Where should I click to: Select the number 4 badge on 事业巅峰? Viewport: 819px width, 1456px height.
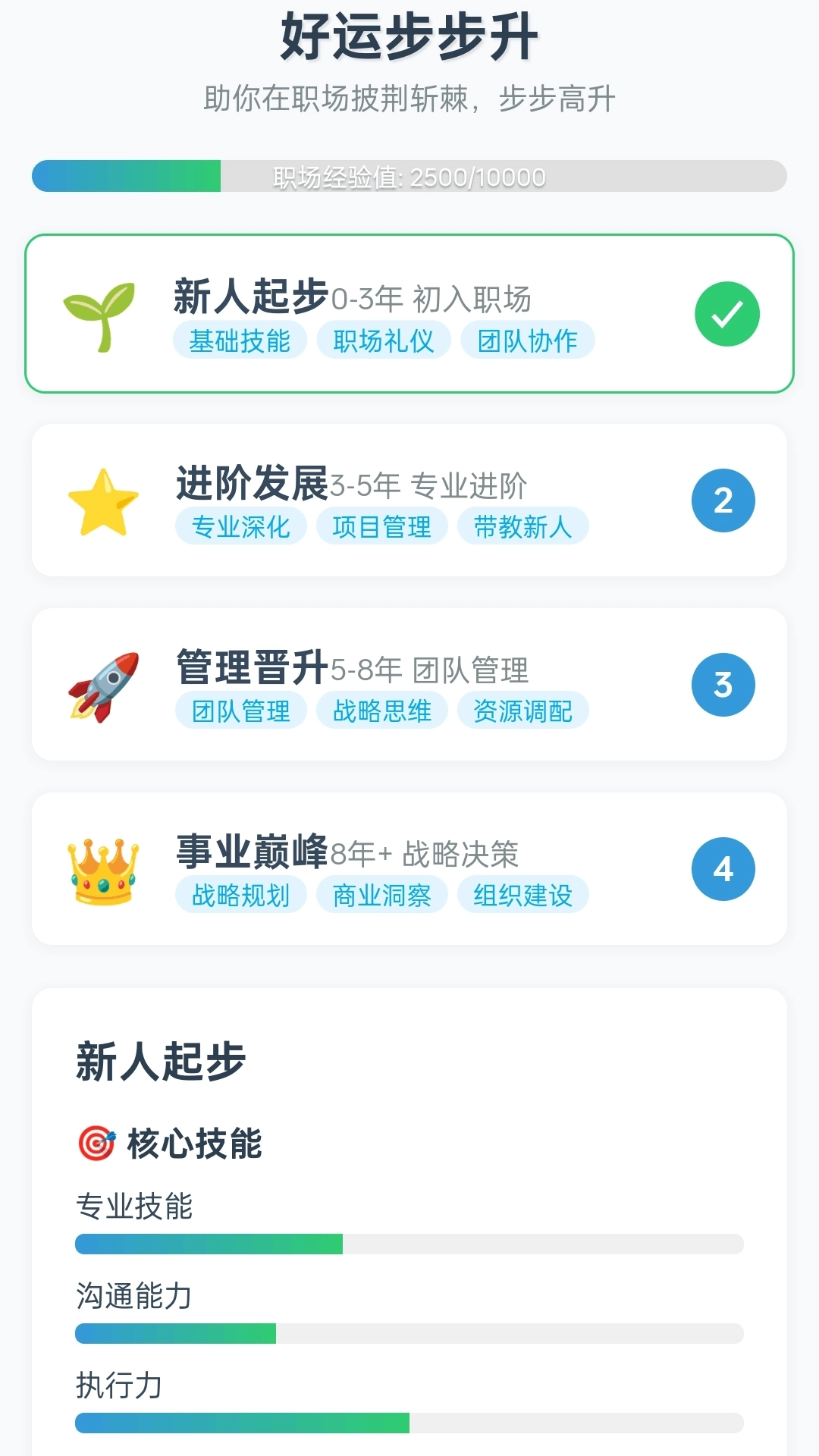(x=724, y=868)
